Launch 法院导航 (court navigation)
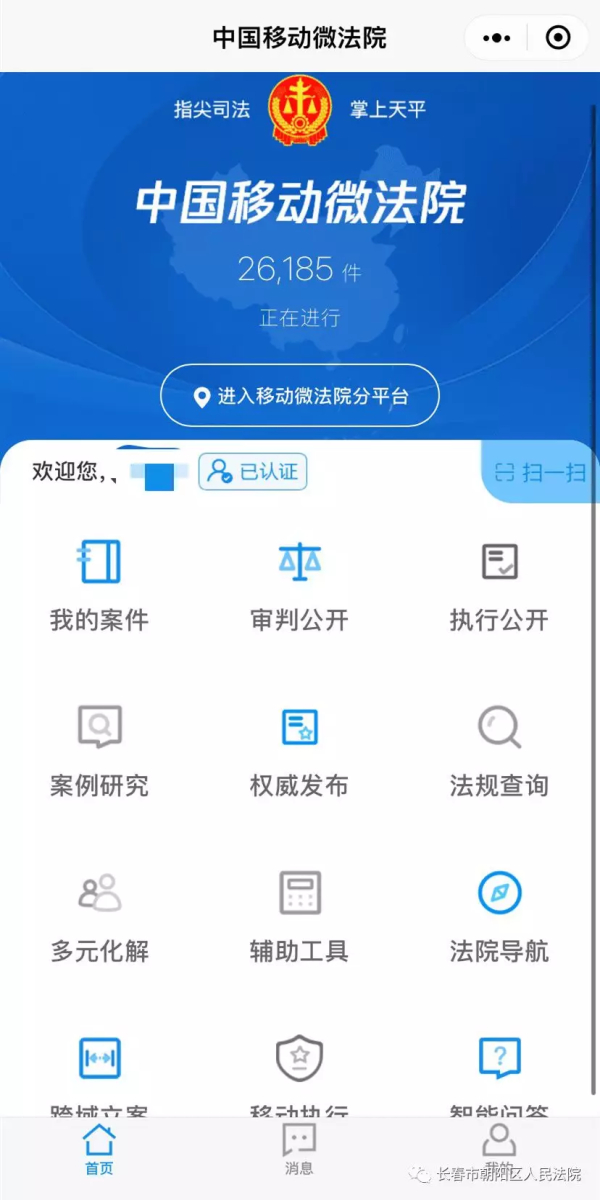This screenshot has height=1200, width=600. pyautogui.click(x=499, y=915)
